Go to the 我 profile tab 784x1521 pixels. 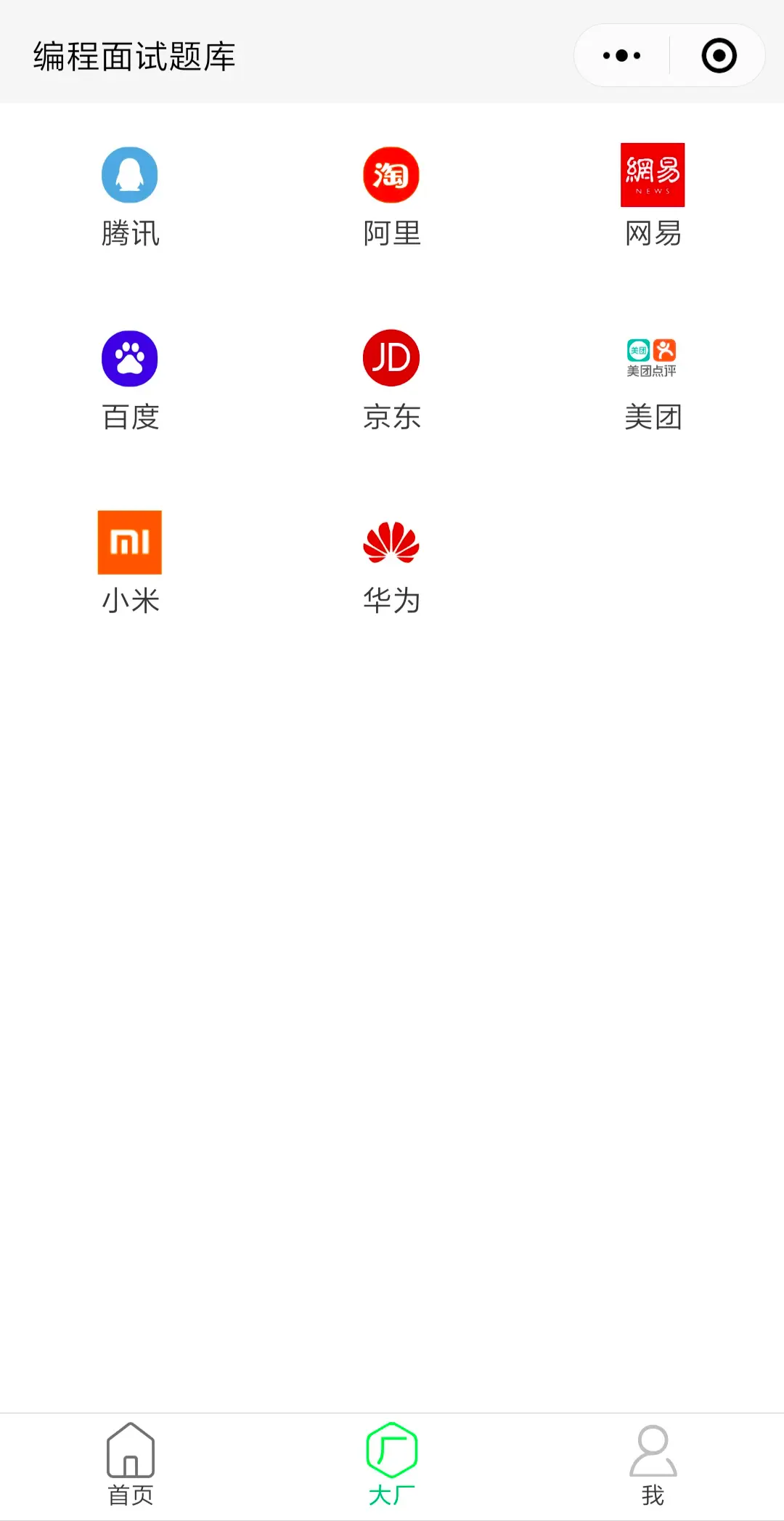(x=653, y=1464)
